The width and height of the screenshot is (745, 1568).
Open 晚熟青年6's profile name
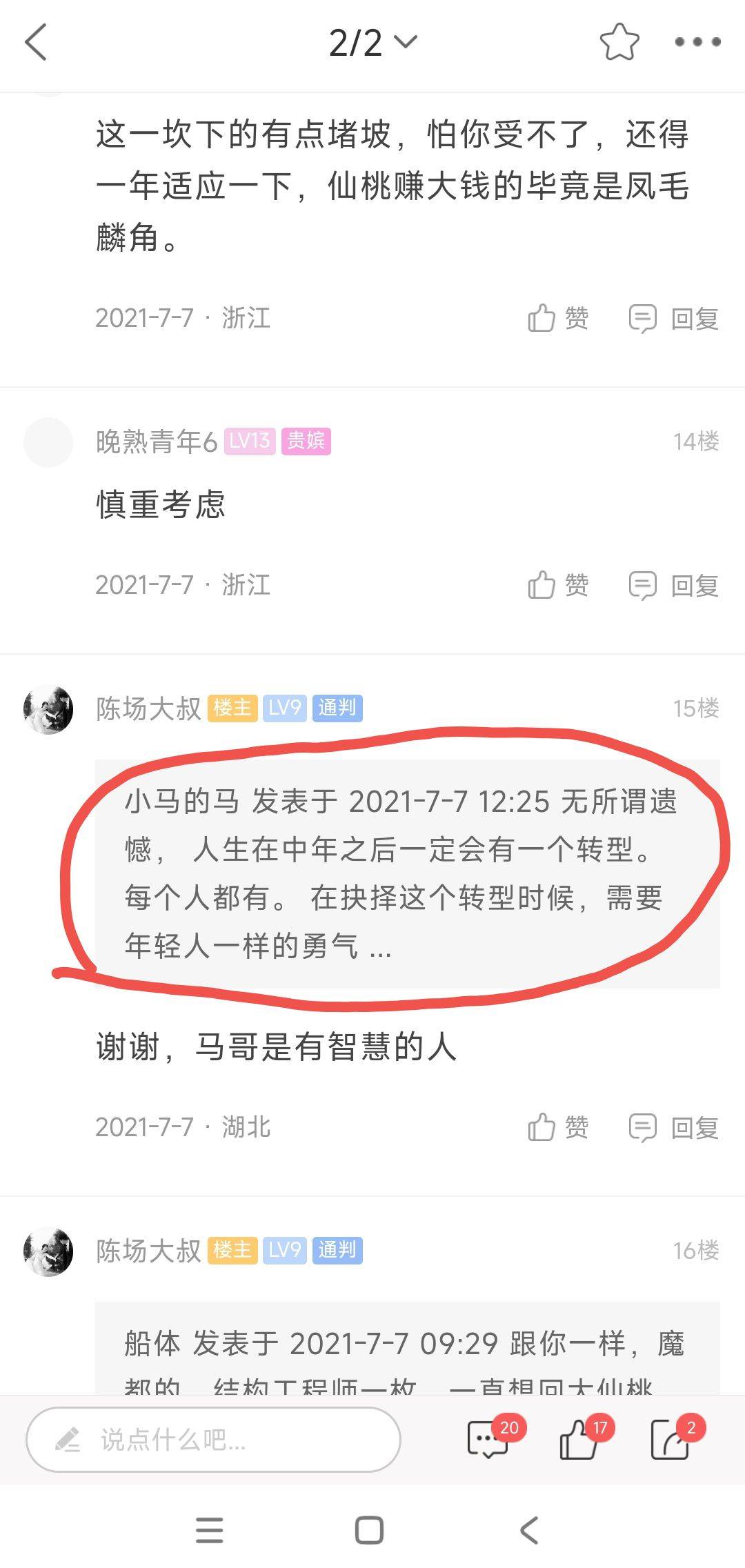pos(157,441)
